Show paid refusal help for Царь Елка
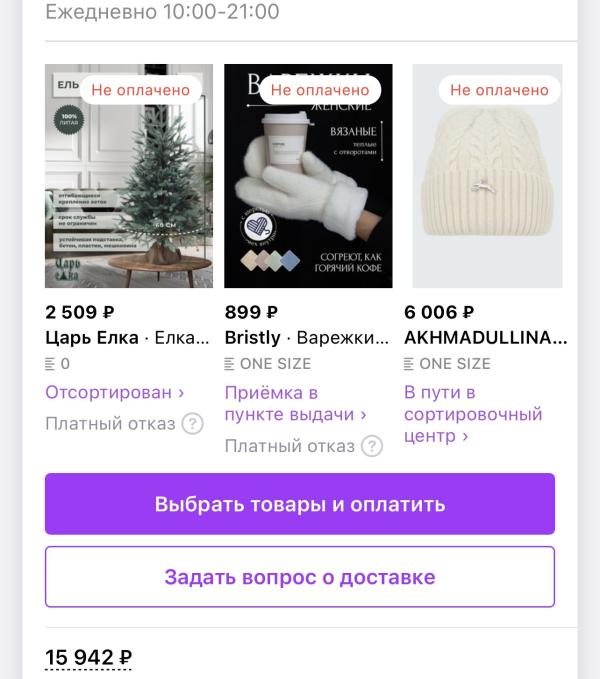Screen dimensions: 600x679 pyautogui.click(x=192, y=424)
